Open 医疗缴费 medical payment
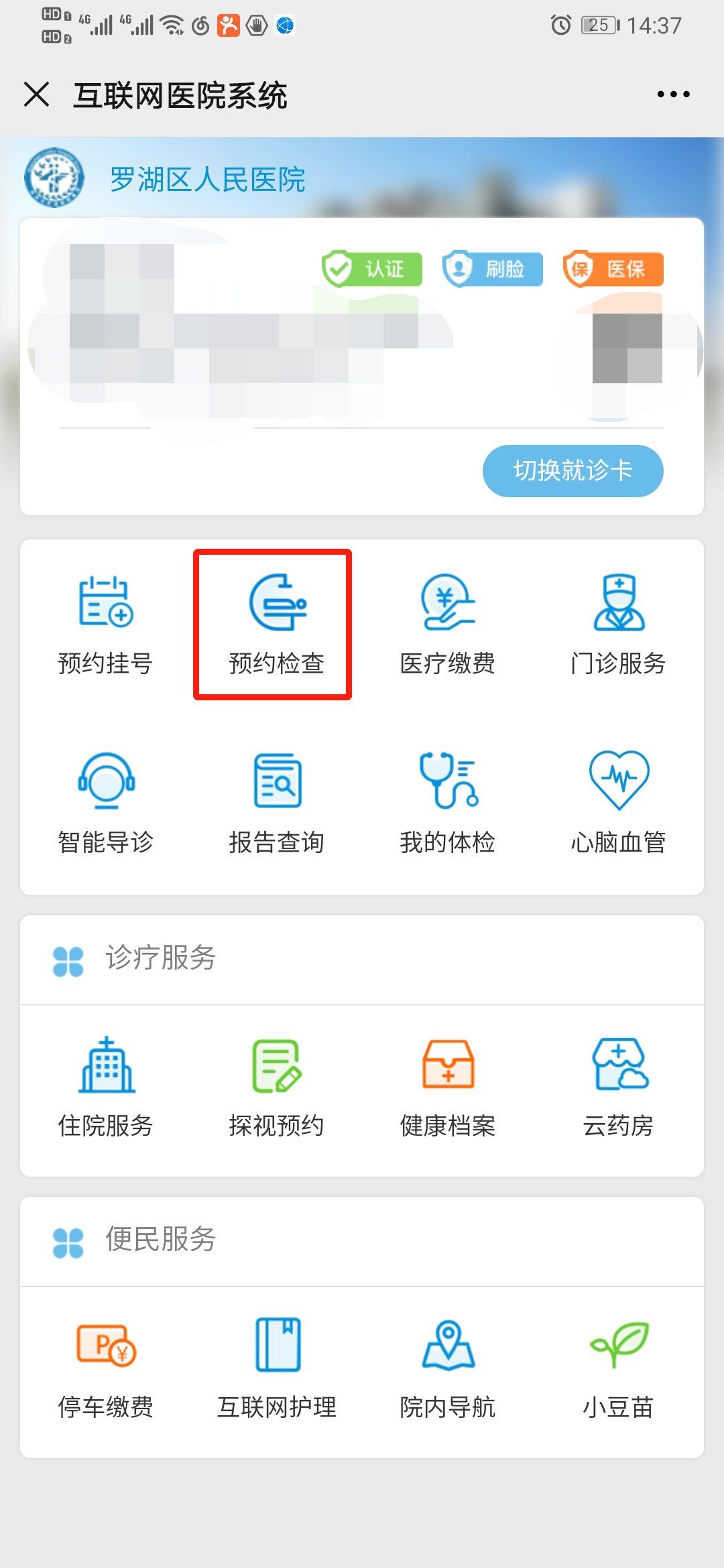Image resolution: width=724 pixels, height=1568 pixels. coord(447,625)
